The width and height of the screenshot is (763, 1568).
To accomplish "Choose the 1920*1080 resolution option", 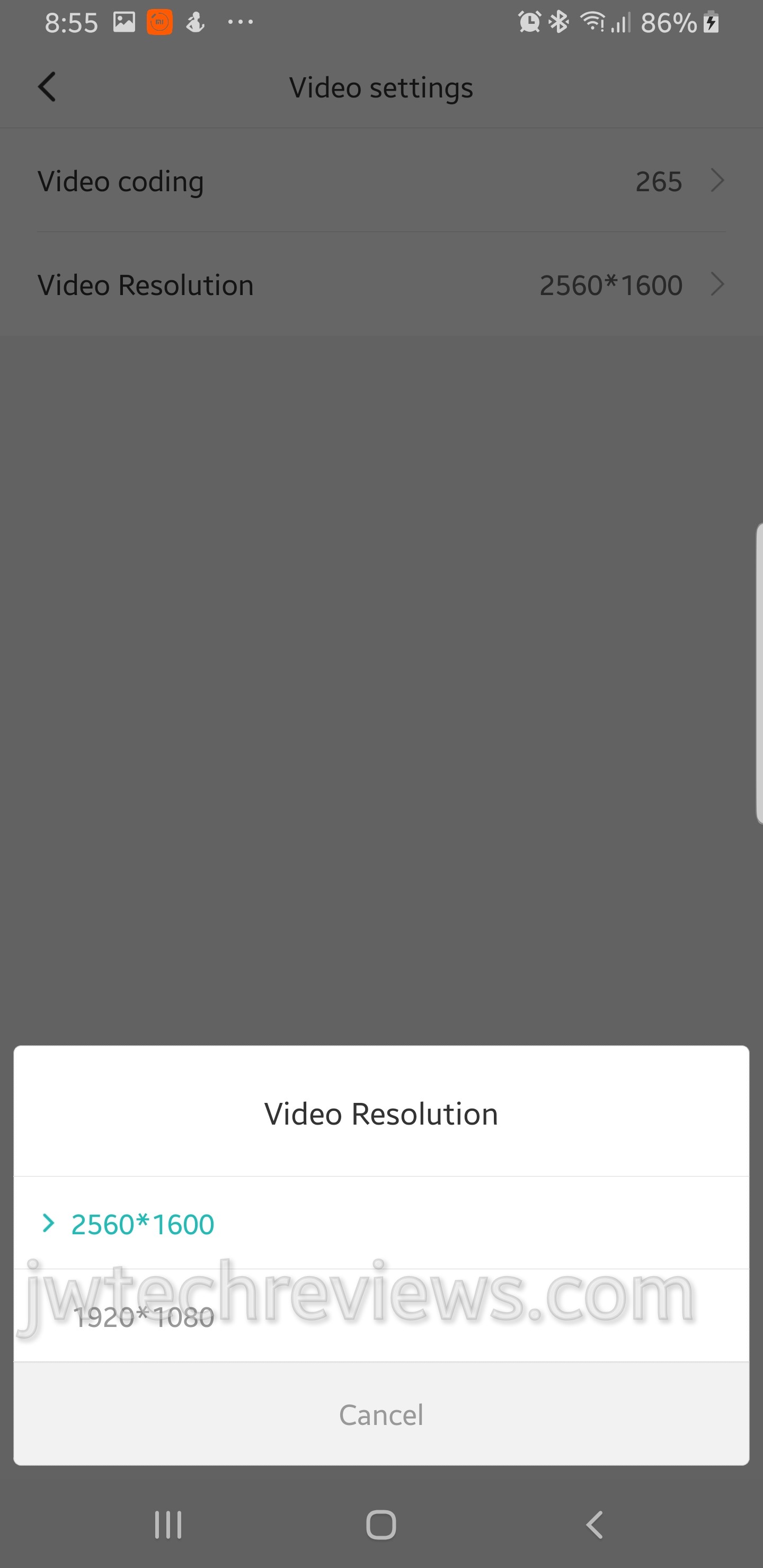I will click(144, 1316).
